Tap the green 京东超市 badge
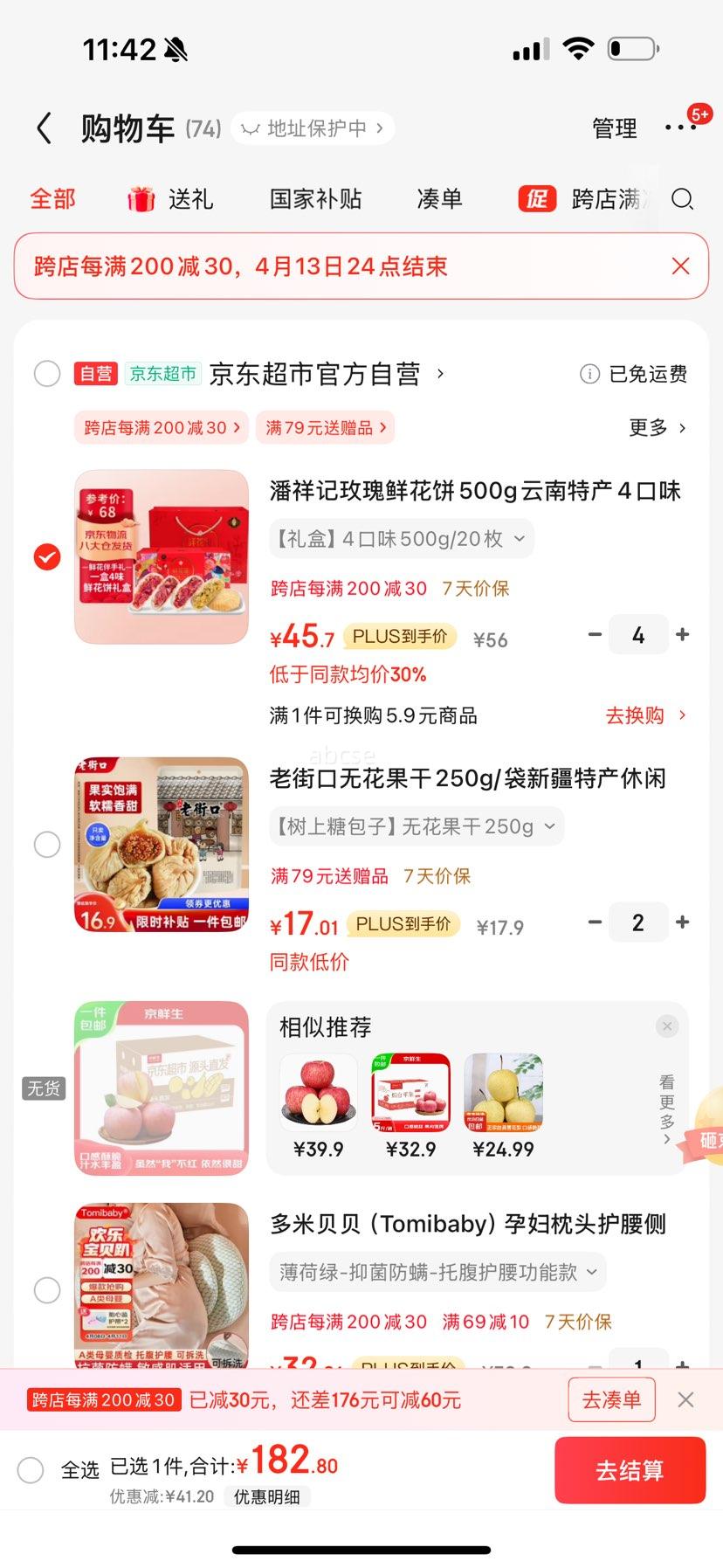Image resolution: width=723 pixels, height=1568 pixels. 163,373
